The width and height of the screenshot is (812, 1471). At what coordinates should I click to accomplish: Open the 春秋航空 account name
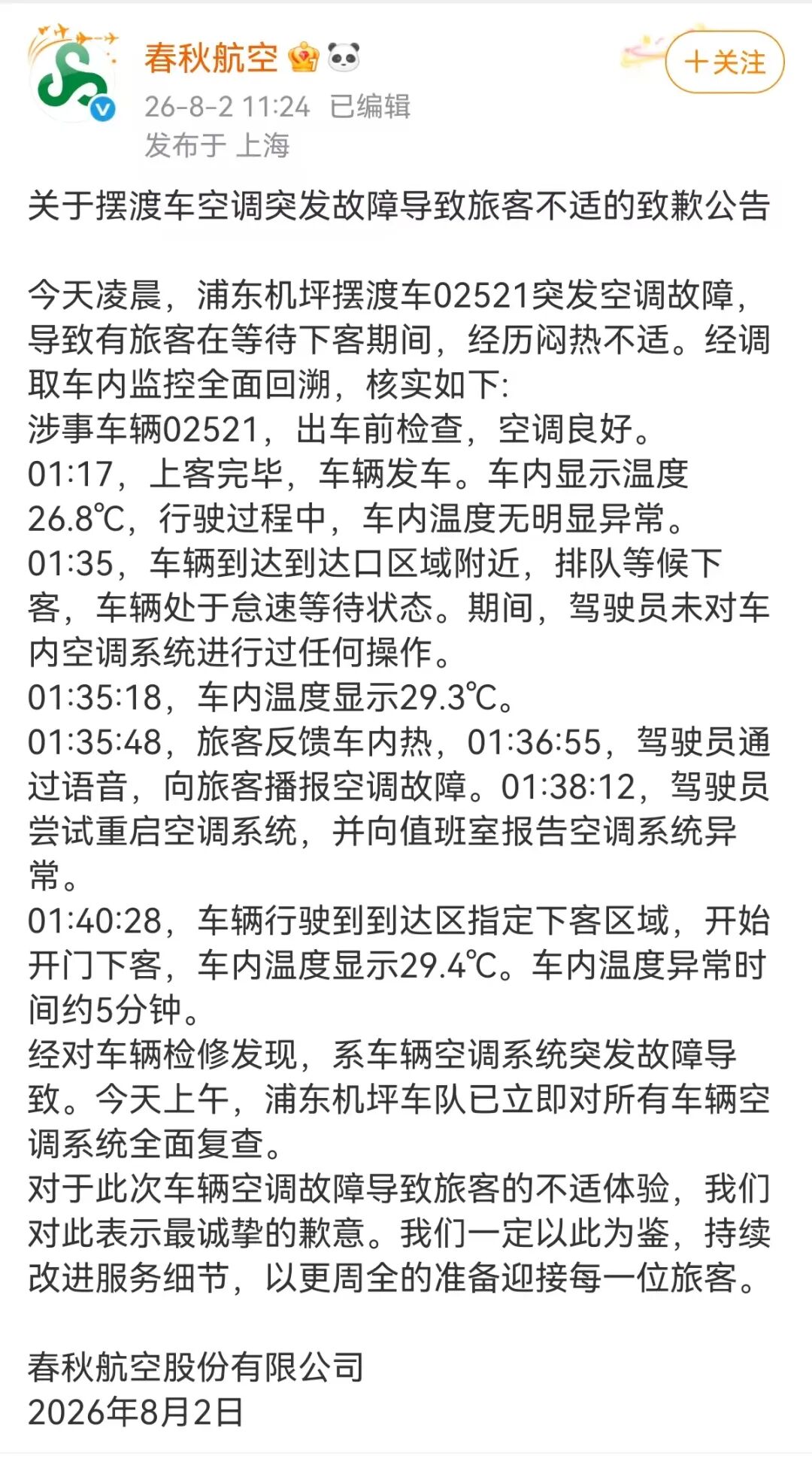tap(211, 58)
